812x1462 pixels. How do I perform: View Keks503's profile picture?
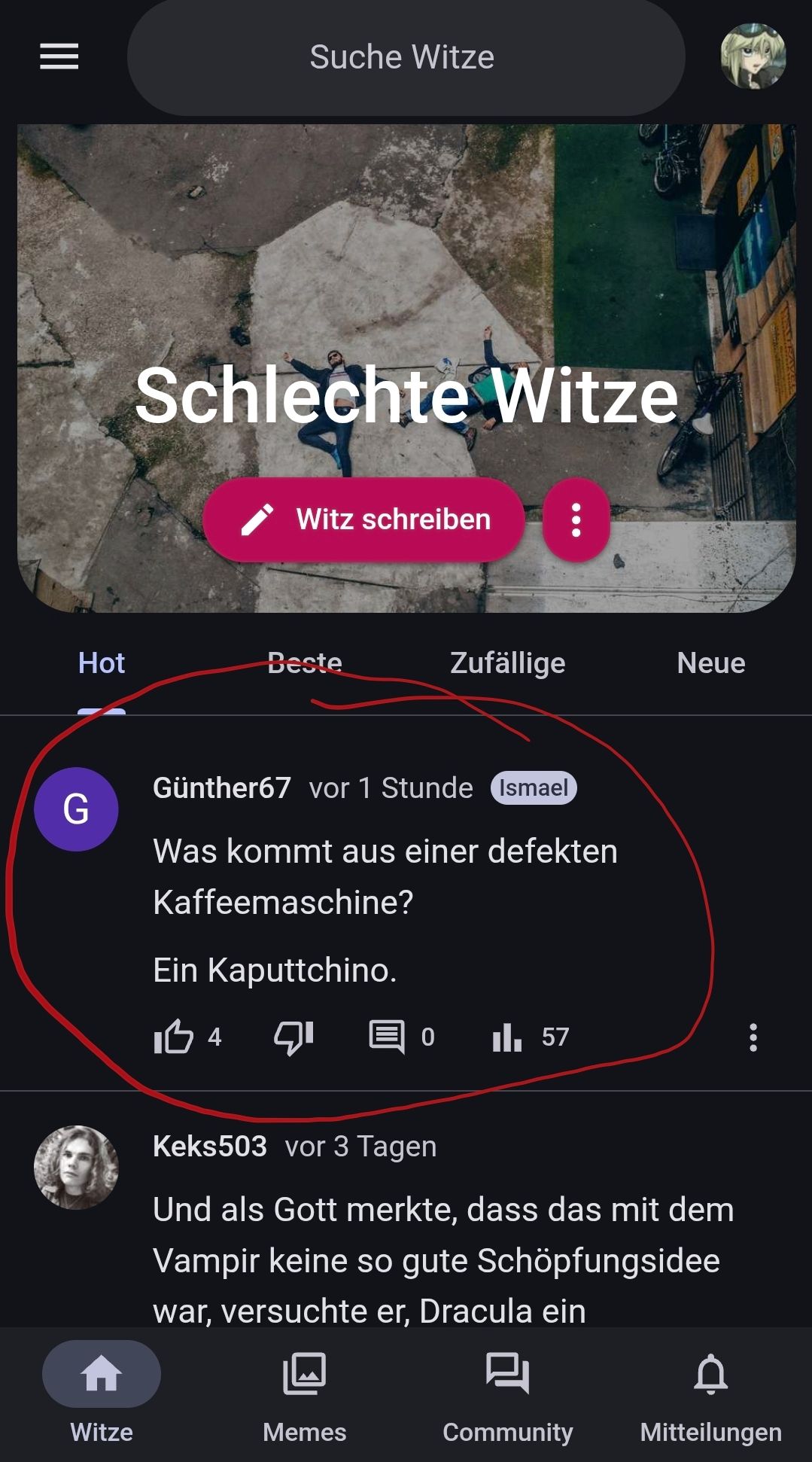[x=76, y=1167]
